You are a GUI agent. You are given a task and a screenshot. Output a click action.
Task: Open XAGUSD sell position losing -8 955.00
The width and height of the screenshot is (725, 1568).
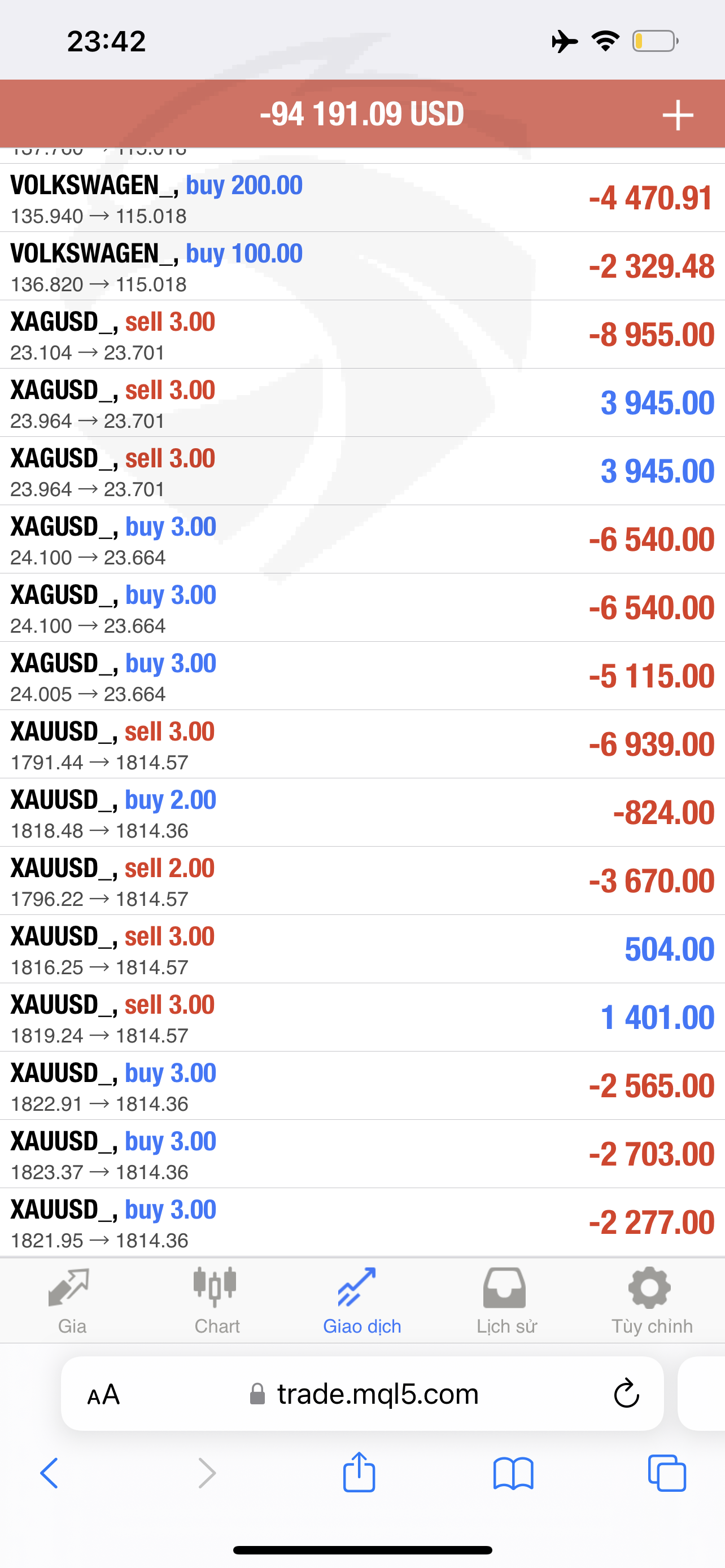[x=362, y=334]
